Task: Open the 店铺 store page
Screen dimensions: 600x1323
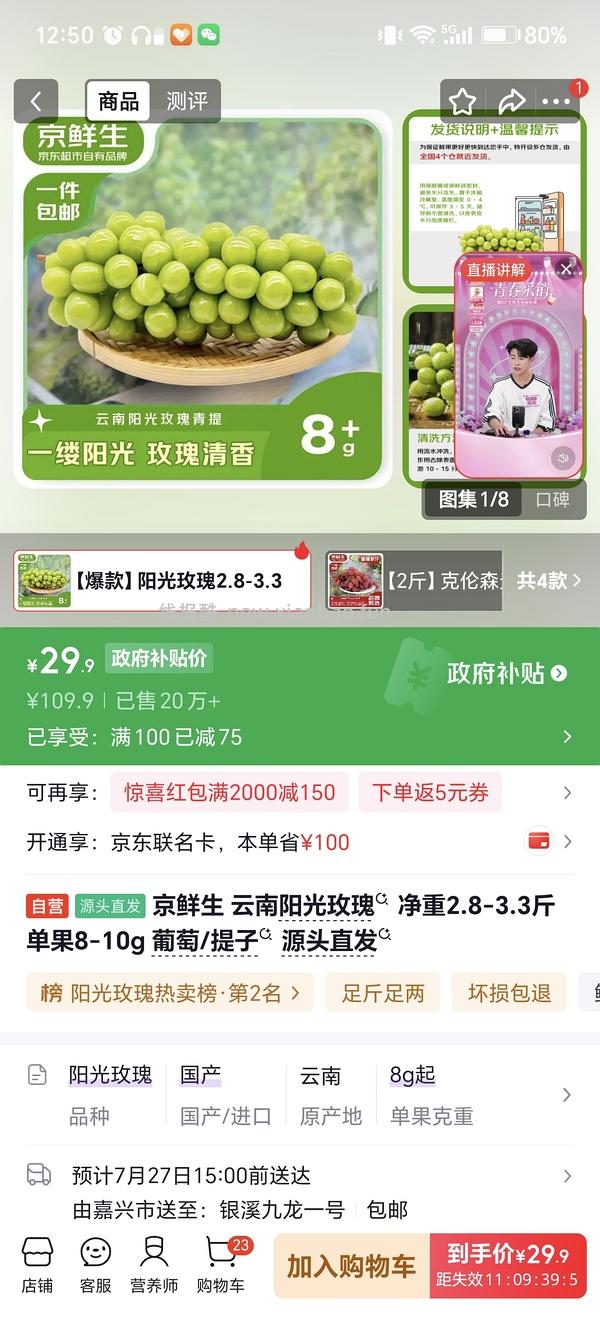Action: [x=37, y=1264]
